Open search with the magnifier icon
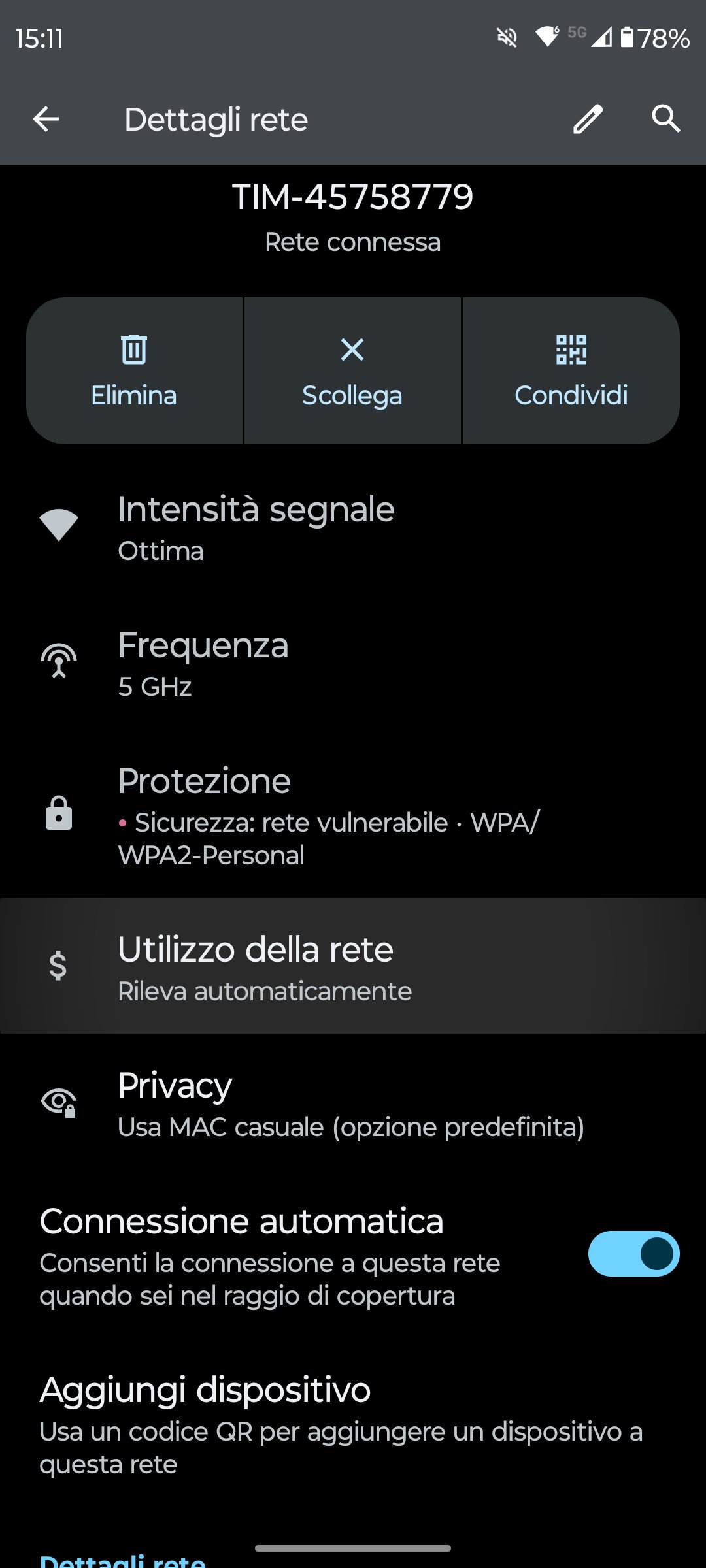Viewport: 706px width, 1568px height. click(666, 119)
